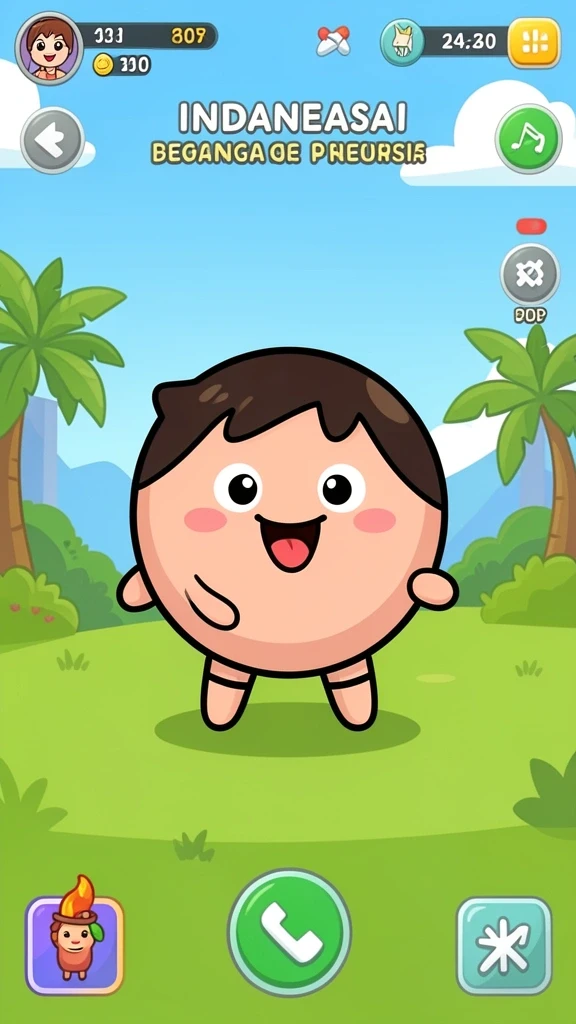Open the yellow grid menu button

[x=534, y=43]
